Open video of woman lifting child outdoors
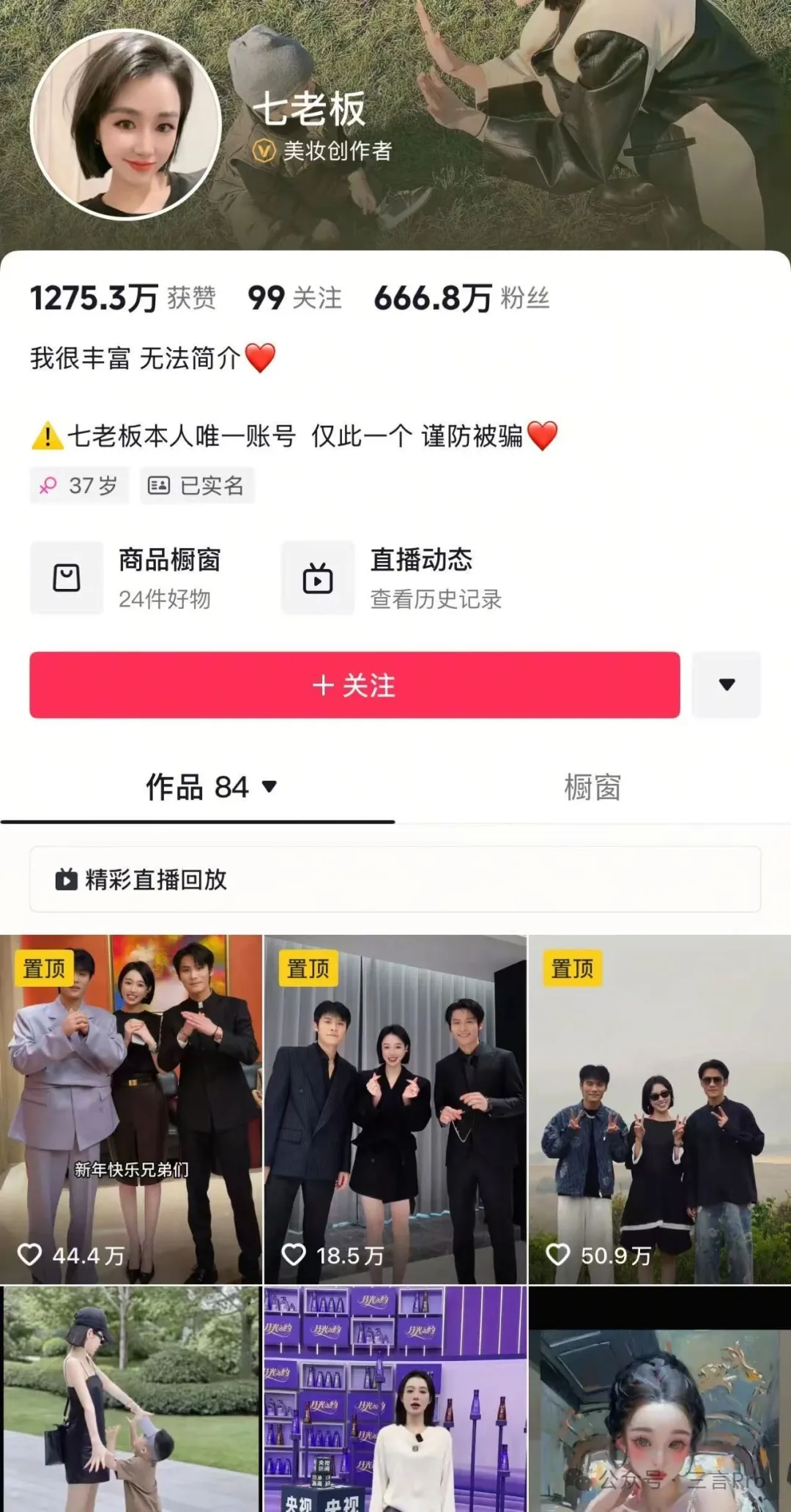The height and width of the screenshot is (1512, 791). tap(131, 1399)
